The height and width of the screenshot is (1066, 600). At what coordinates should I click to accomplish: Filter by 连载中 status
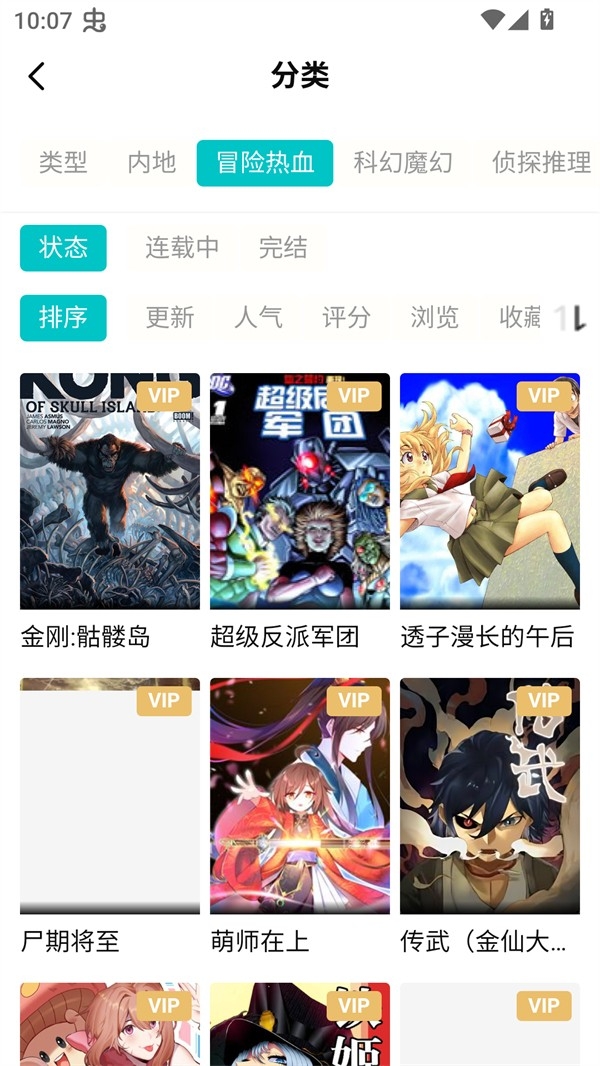pos(182,248)
